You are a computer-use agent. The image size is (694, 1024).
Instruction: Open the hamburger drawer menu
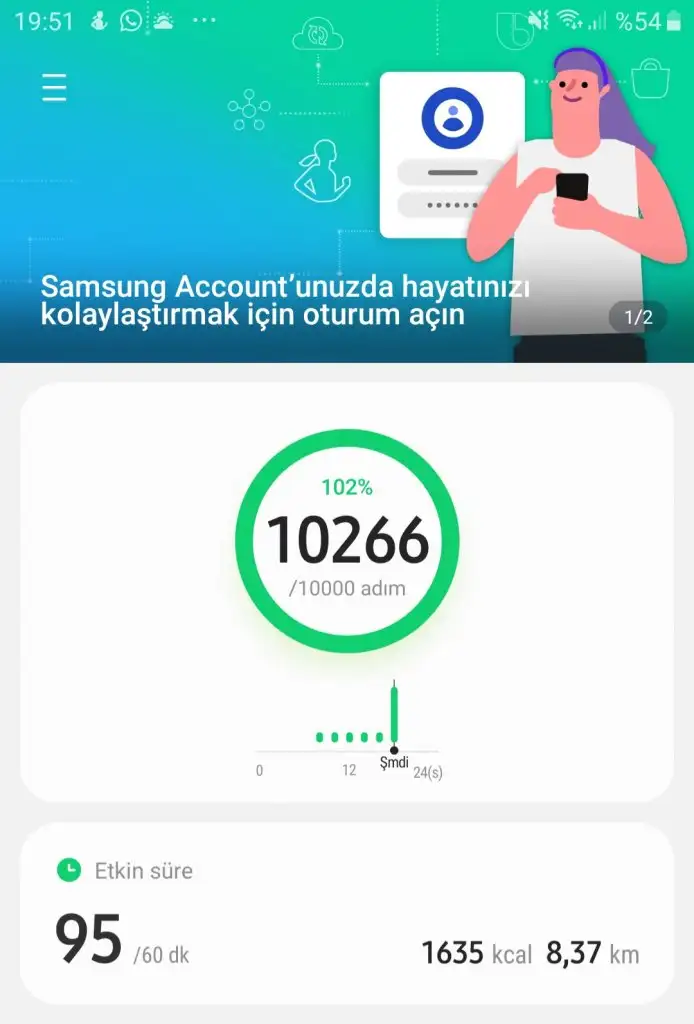(54, 89)
